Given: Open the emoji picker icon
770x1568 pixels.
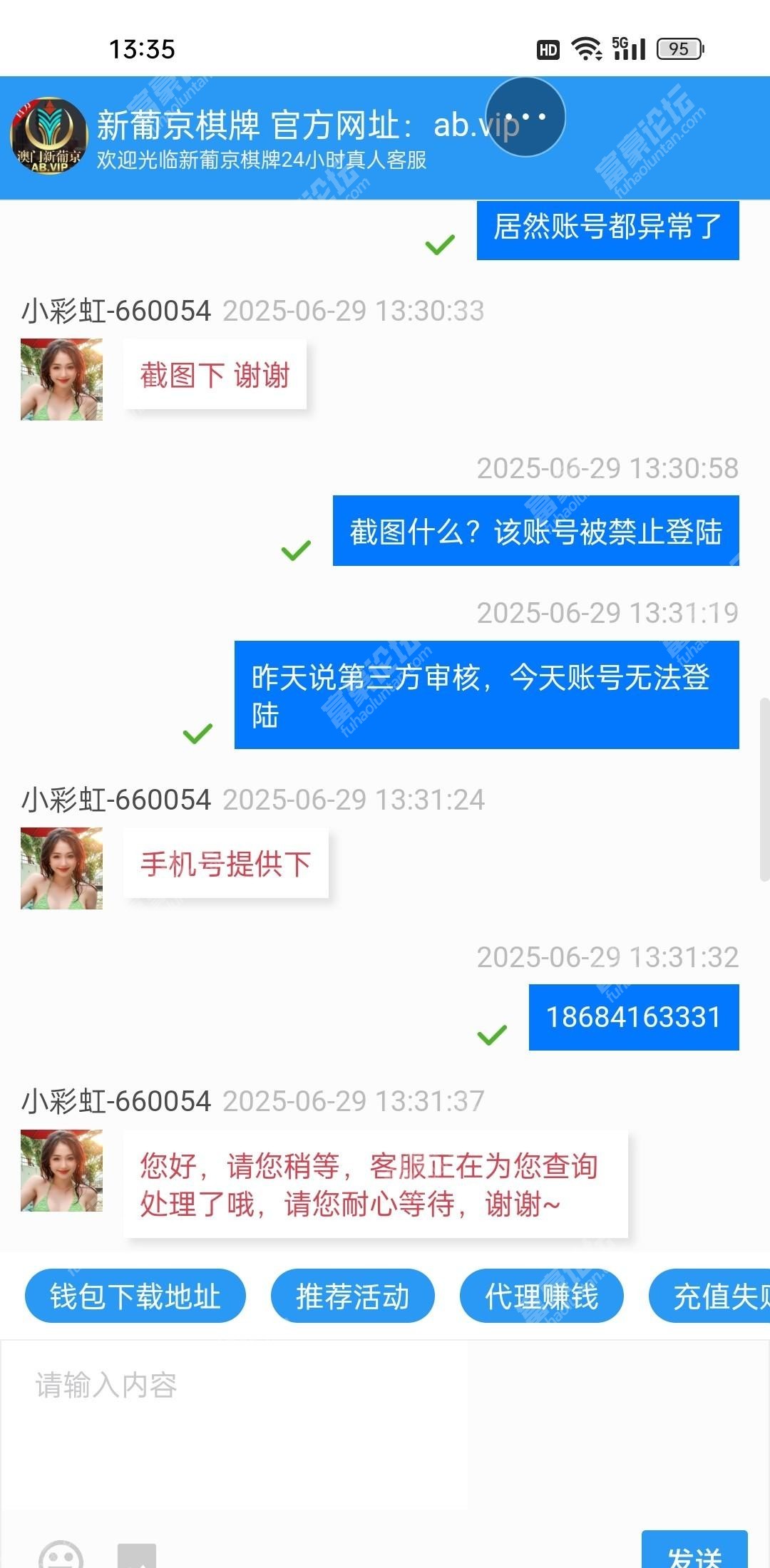Looking at the screenshot, I should tap(61, 1555).
